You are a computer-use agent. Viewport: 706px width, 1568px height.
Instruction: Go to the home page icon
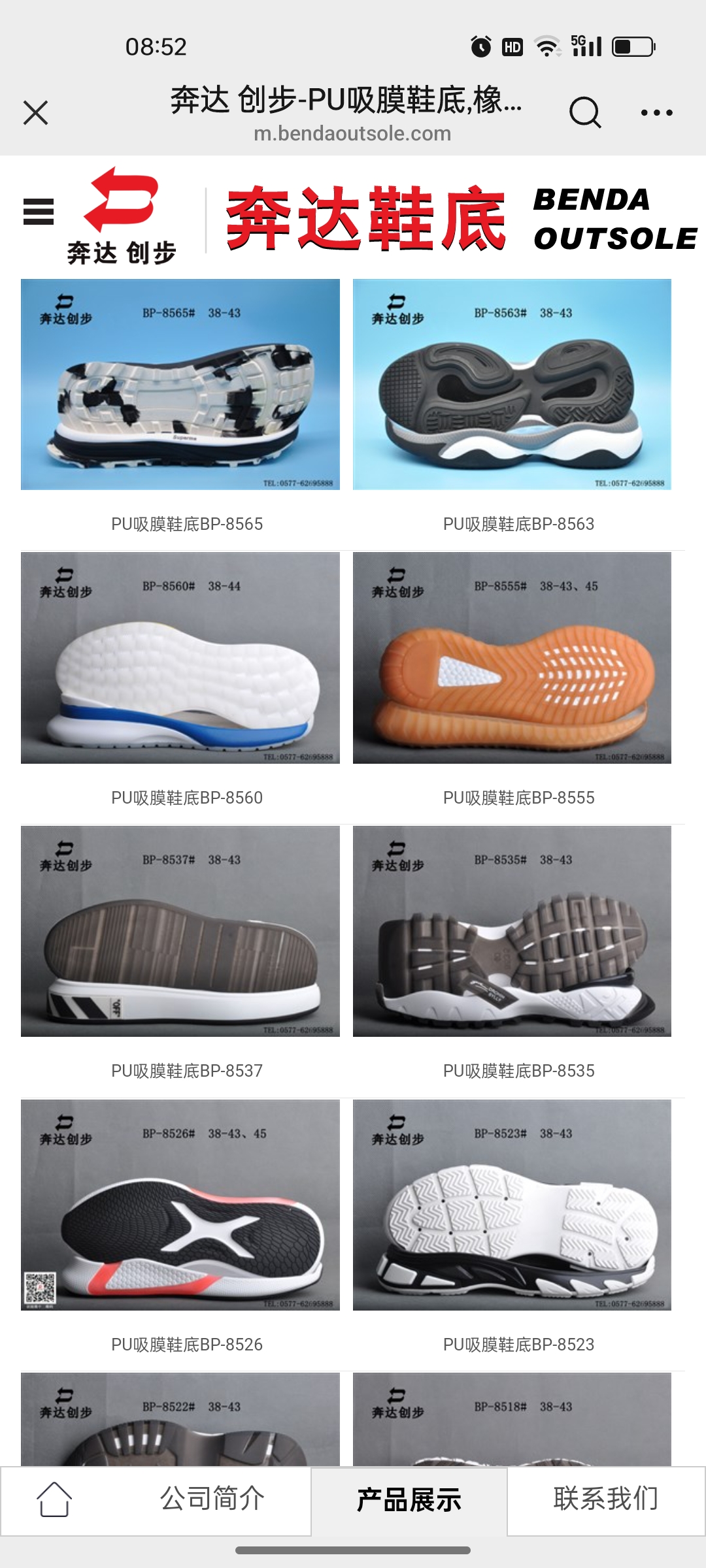coord(54,1499)
